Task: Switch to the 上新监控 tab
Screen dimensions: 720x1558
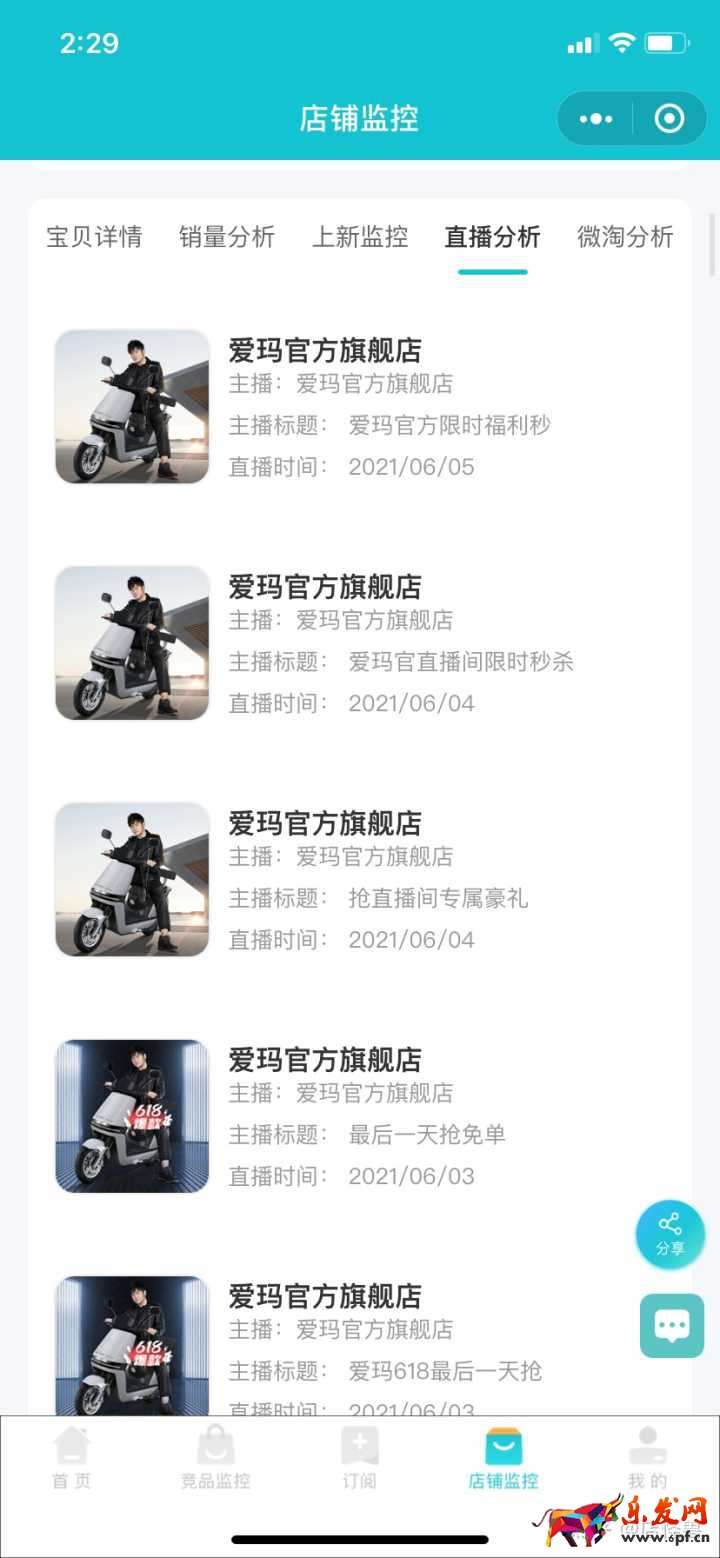Action: (360, 237)
